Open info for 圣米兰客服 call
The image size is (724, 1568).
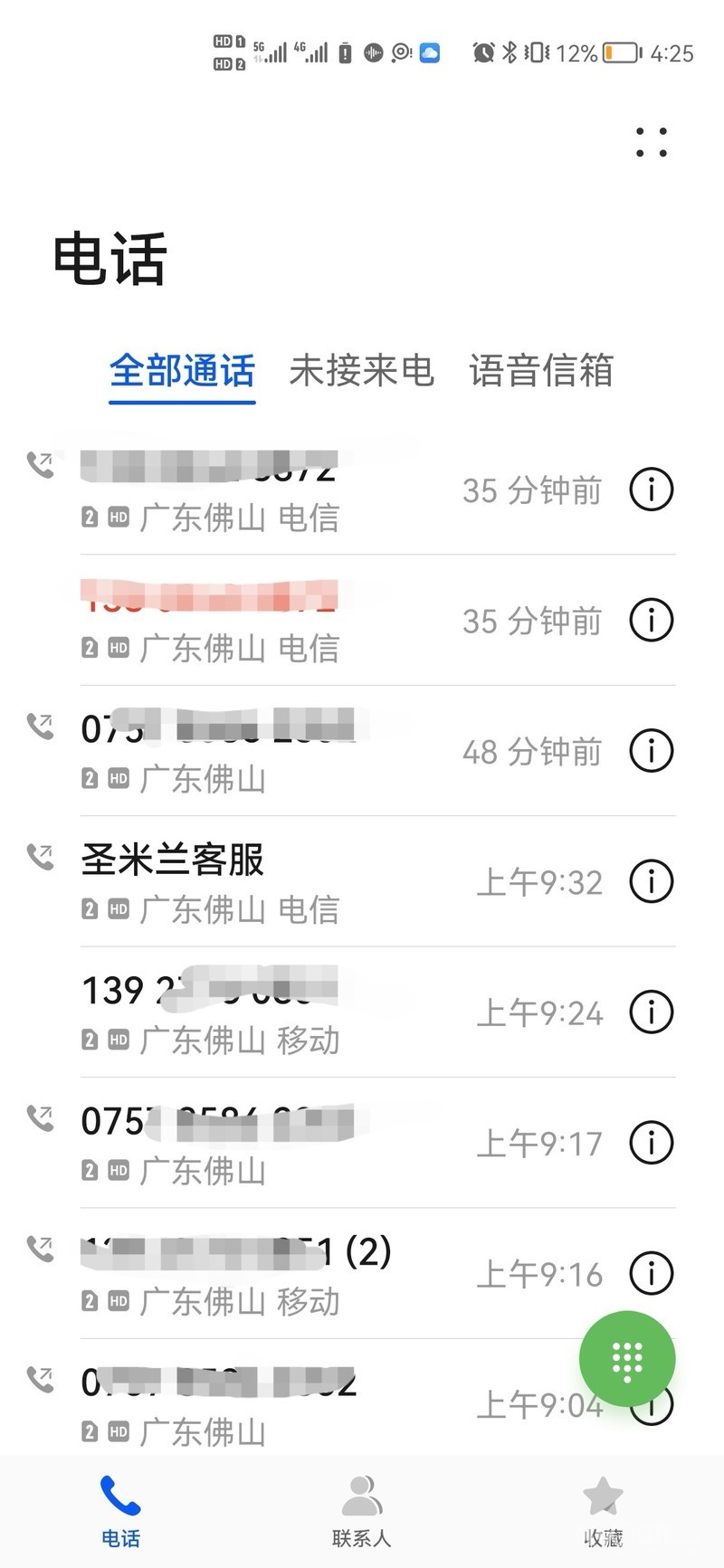[x=652, y=880]
